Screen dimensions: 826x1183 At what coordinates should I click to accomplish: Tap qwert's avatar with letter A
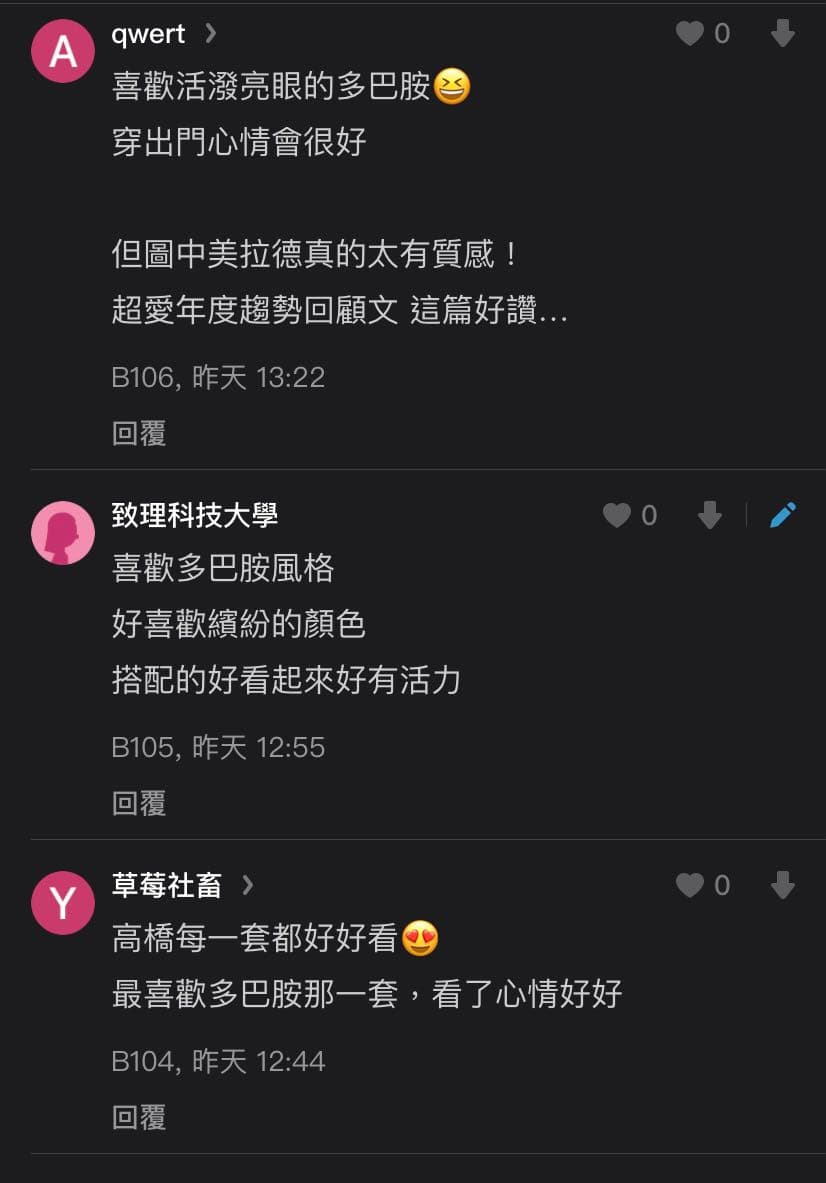(x=63, y=51)
